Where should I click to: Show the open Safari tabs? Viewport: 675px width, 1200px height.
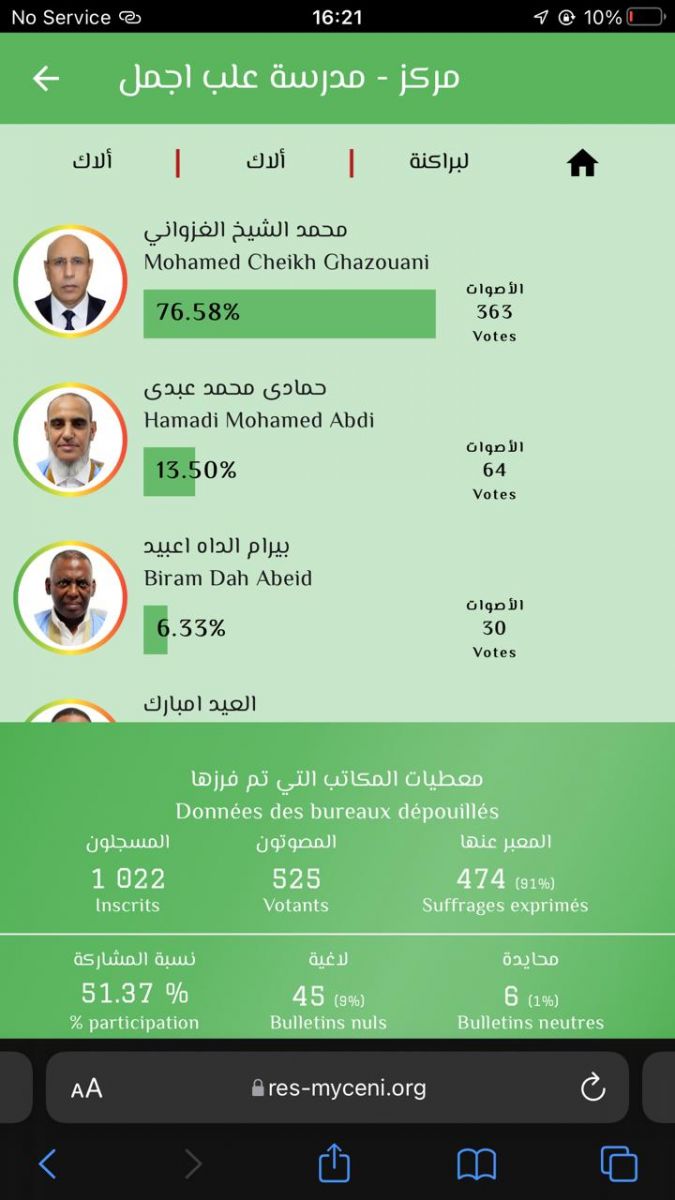point(618,1164)
